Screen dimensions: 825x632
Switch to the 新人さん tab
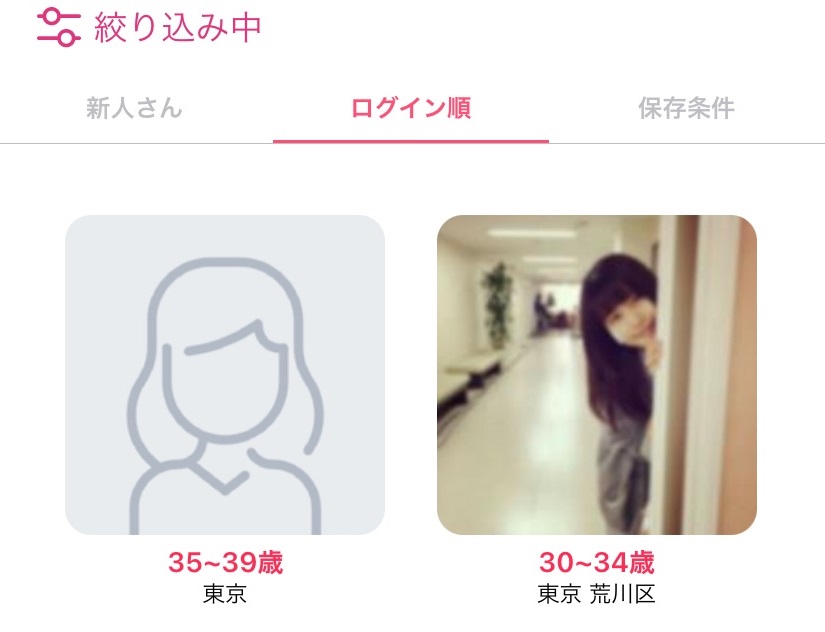(134, 108)
